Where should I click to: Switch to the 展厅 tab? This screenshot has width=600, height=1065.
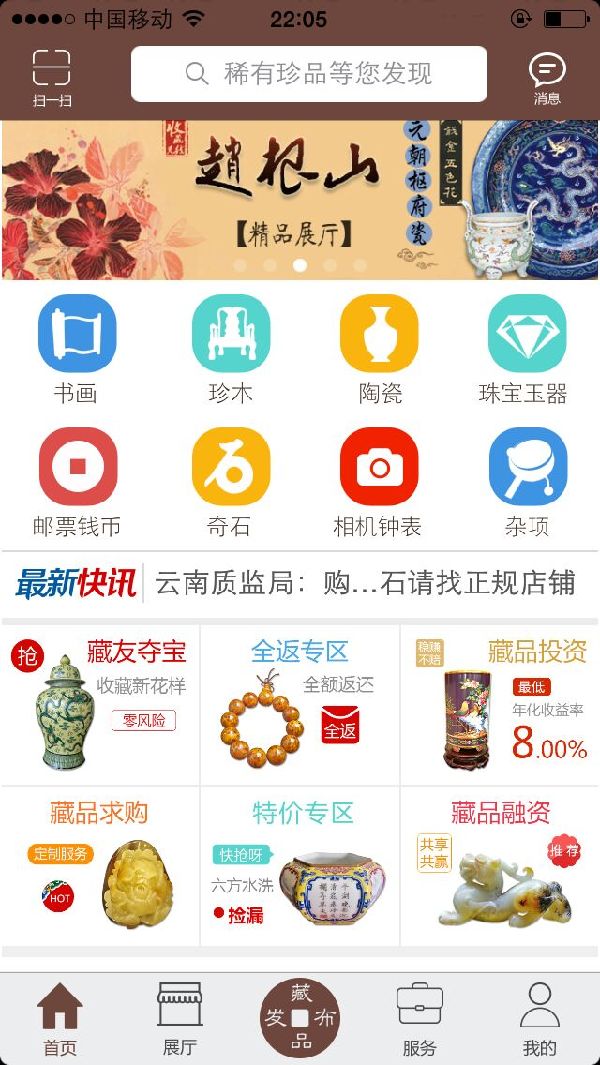point(180,1018)
